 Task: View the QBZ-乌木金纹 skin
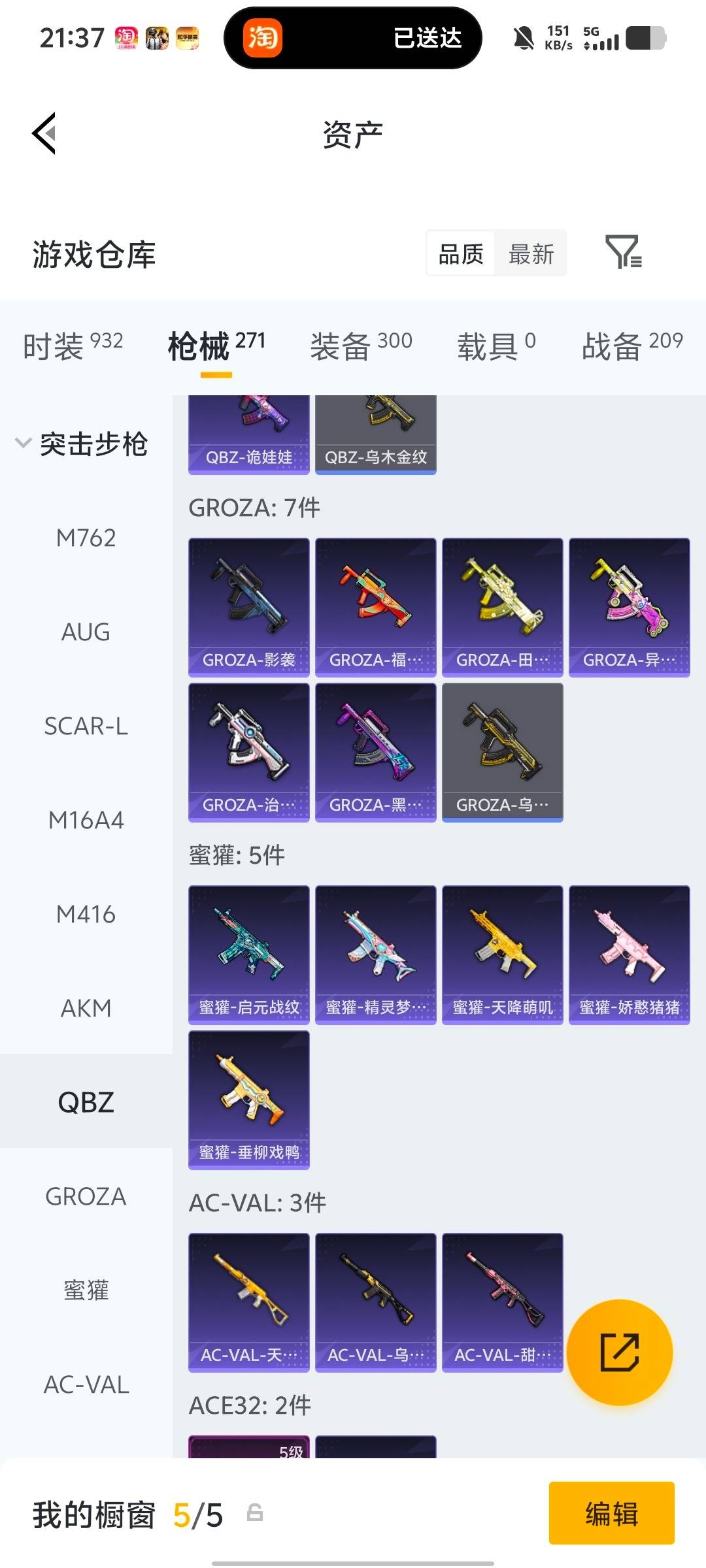(375, 434)
